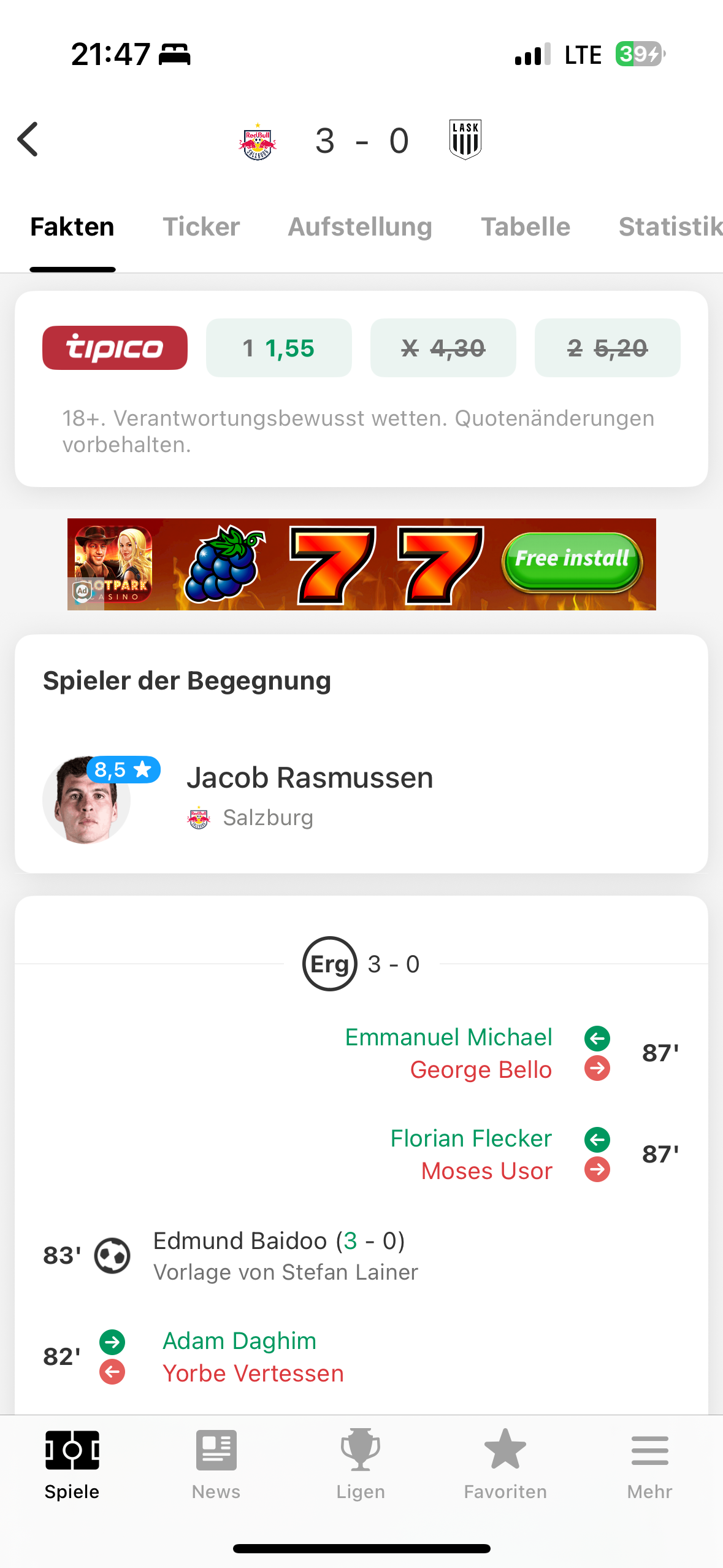Open the Ligen tab
This screenshot has width=723, height=1568.
361,1463
